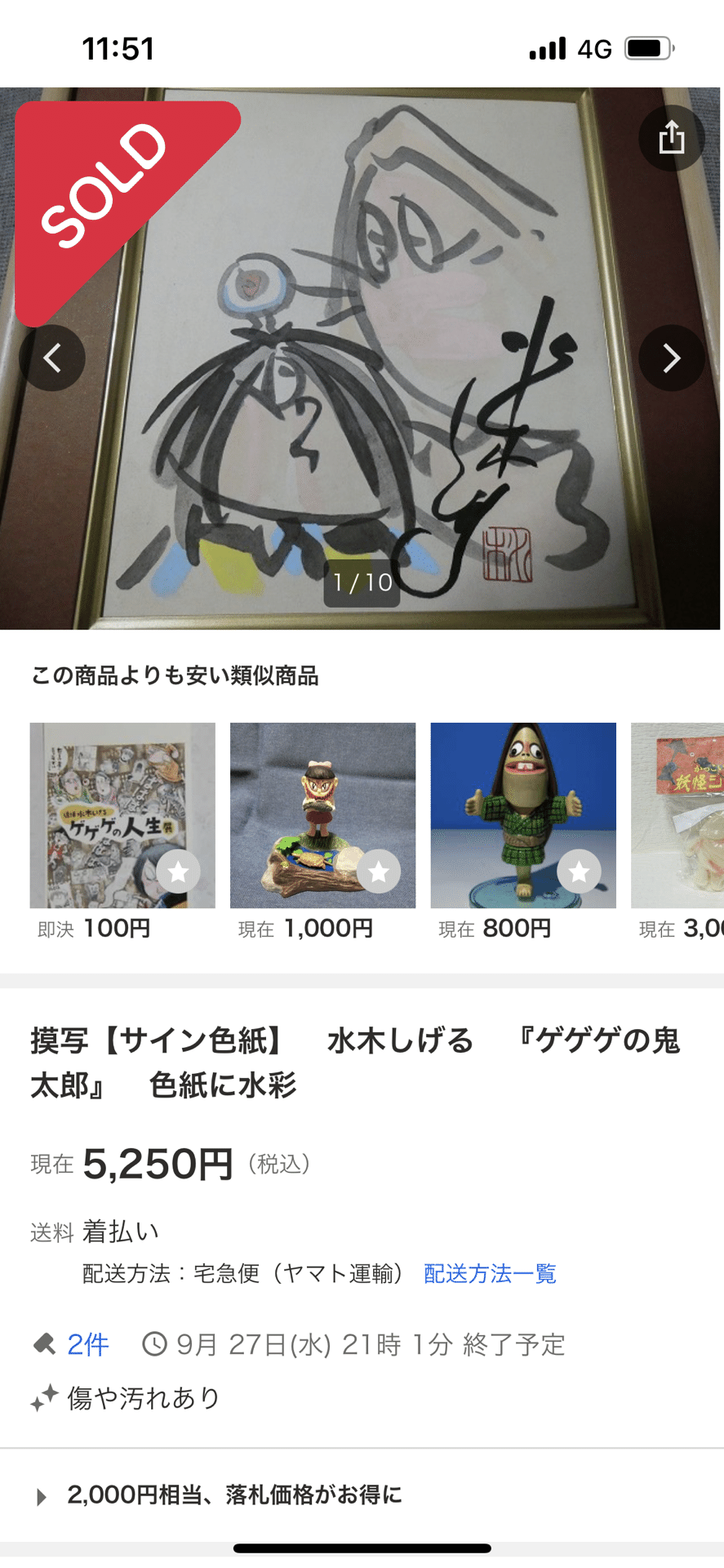The image size is (724, 1568).
Task: Favorite the ゲゲゲの人生展 catalog item
Action: tap(178, 871)
